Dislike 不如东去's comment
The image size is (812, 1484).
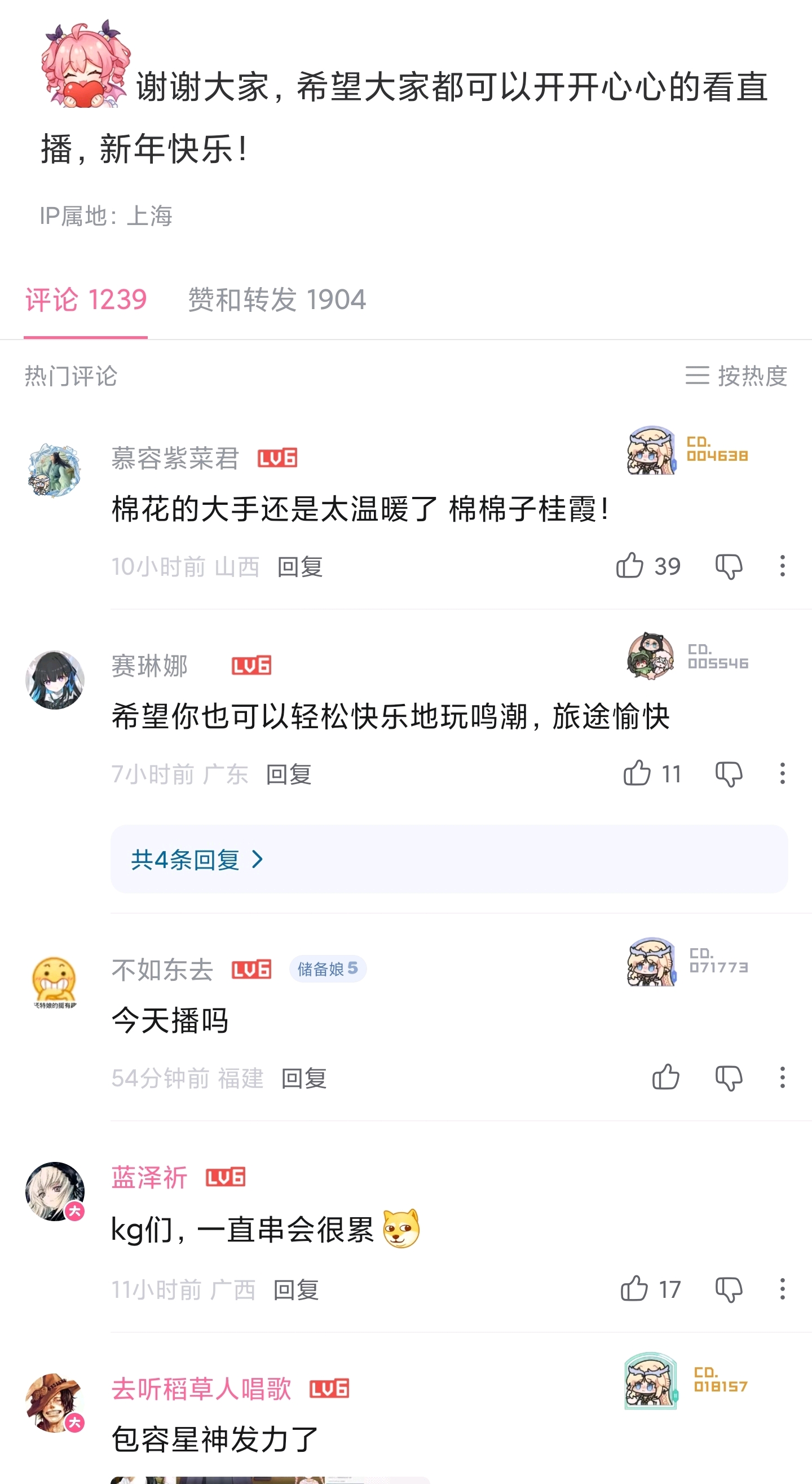pyautogui.click(x=729, y=1077)
